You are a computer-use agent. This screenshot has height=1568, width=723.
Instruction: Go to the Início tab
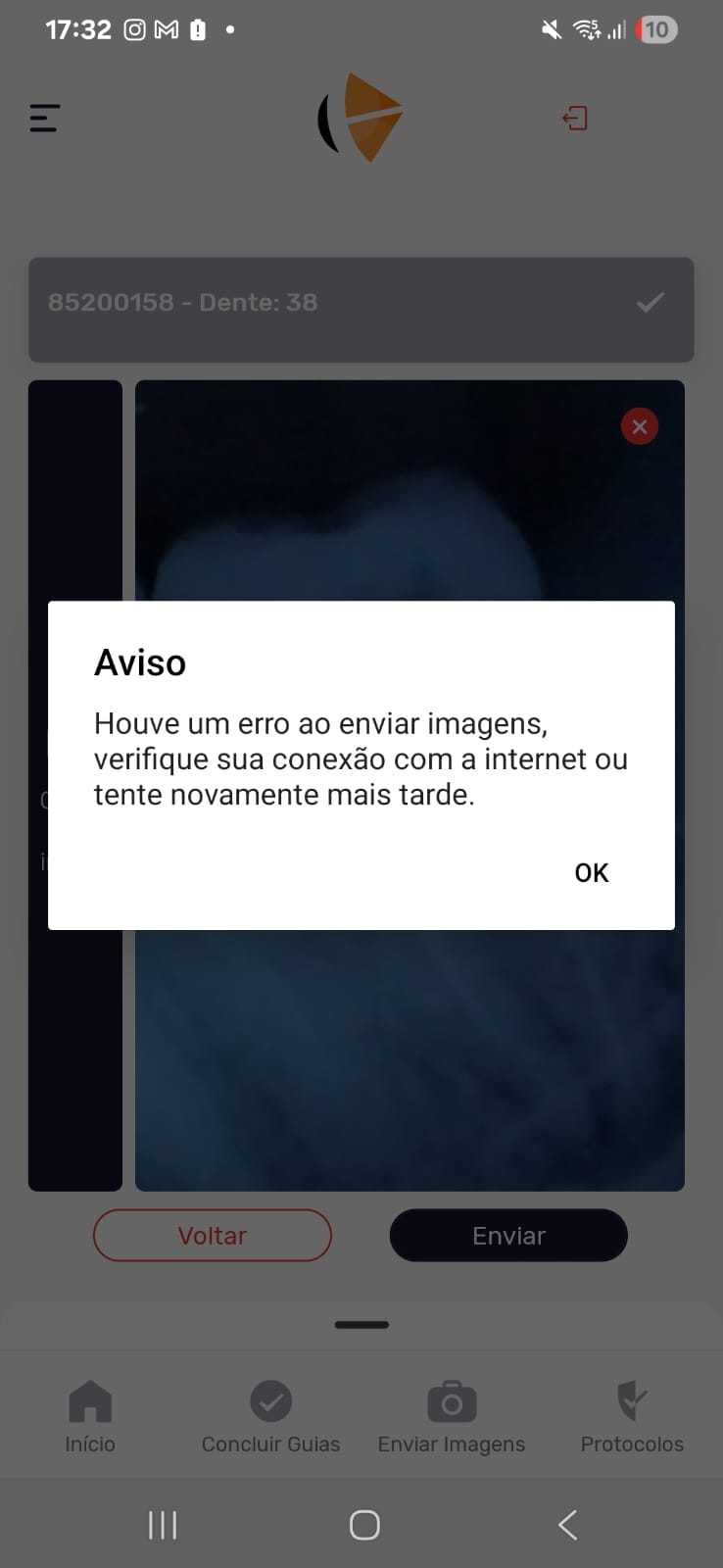pos(90,1416)
